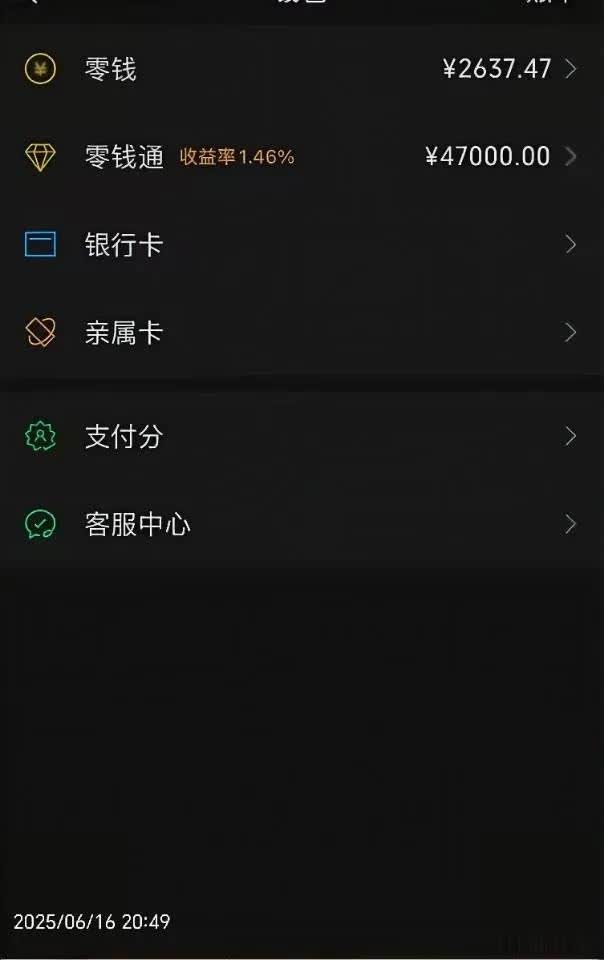Open 客服中心 customer service

coord(300,525)
